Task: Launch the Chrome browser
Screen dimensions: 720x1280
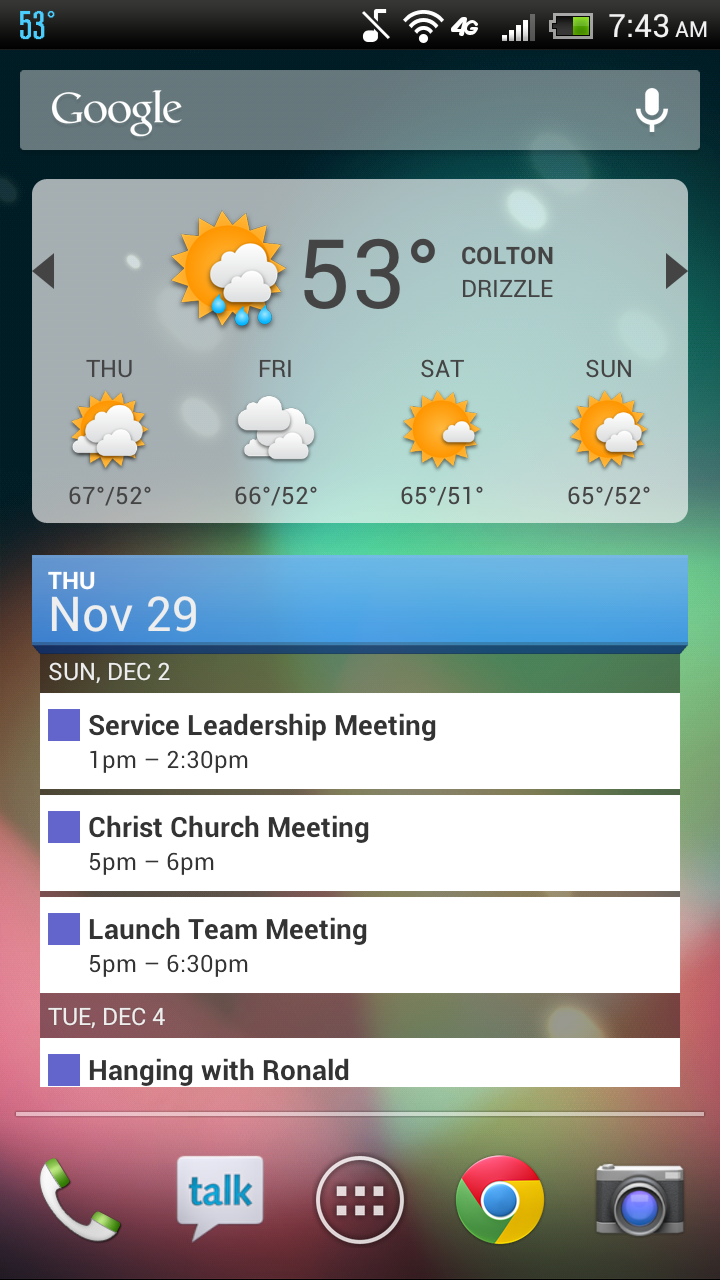Action: click(499, 1199)
